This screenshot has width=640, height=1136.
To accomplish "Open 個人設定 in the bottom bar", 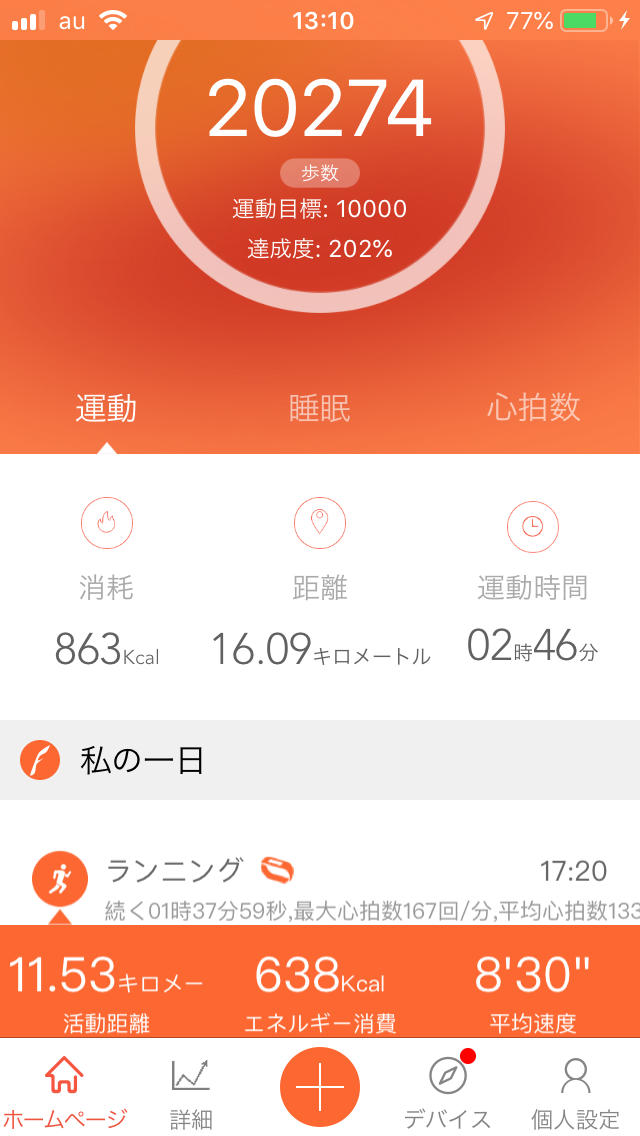I will [x=575, y=1095].
